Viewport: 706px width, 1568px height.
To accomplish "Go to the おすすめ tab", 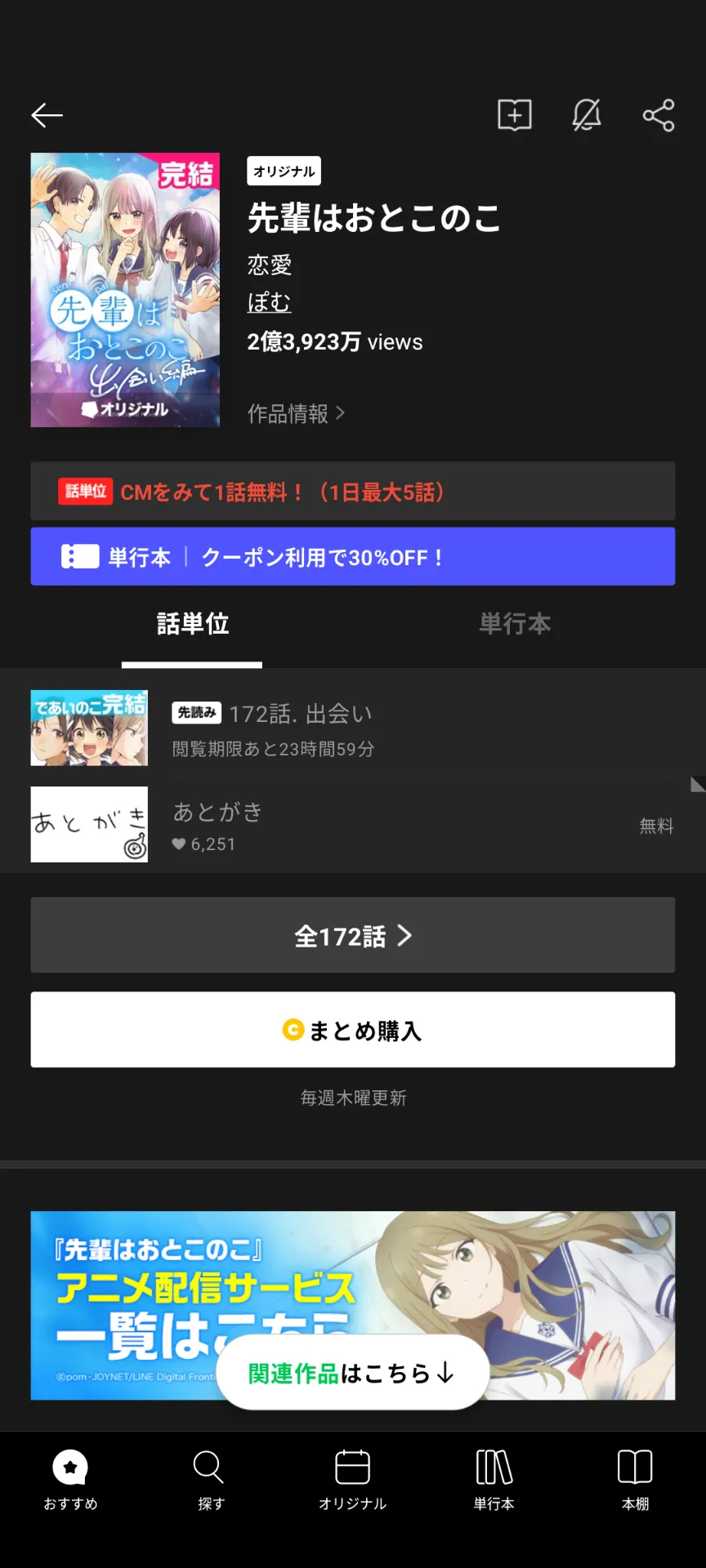I will click(x=70, y=1480).
